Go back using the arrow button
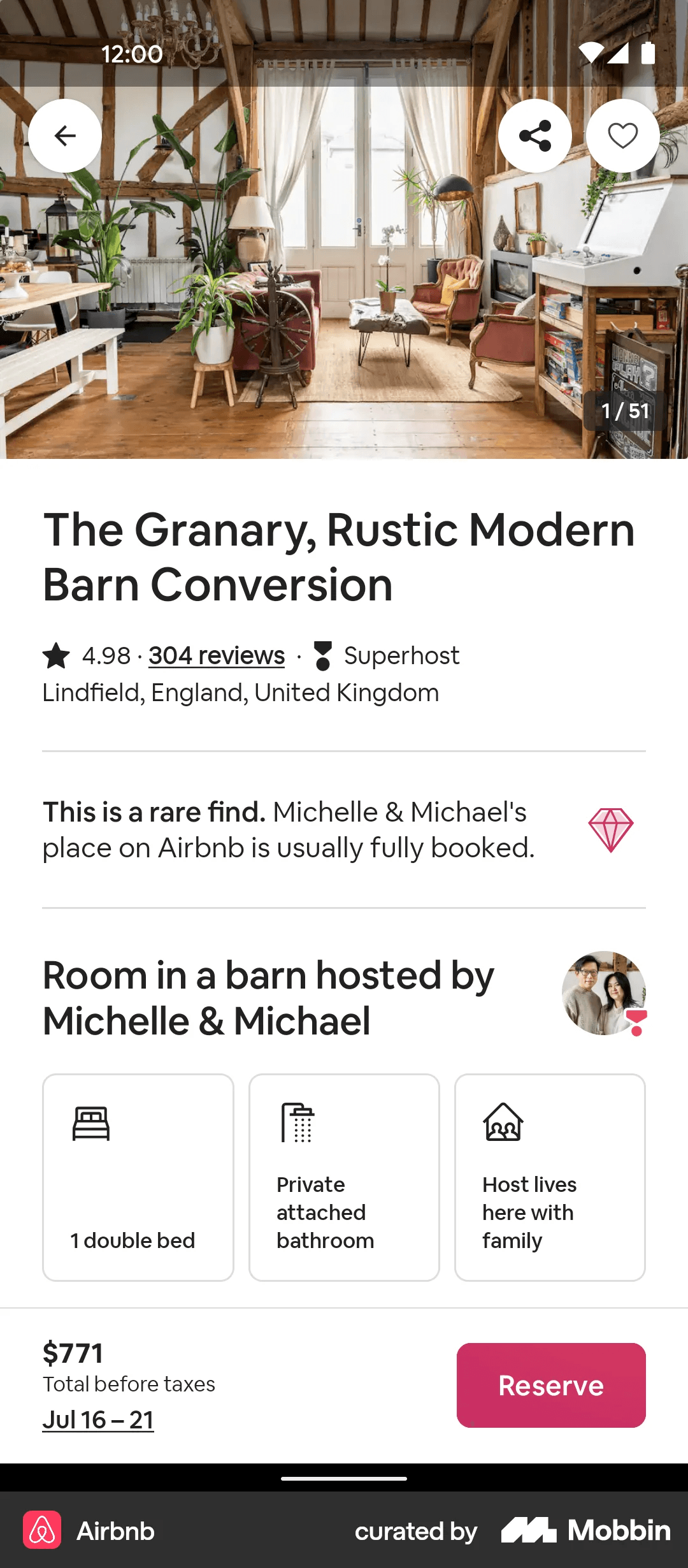Image resolution: width=688 pixels, height=1568 pixels. pyautogui.click(x=65, y=136)
